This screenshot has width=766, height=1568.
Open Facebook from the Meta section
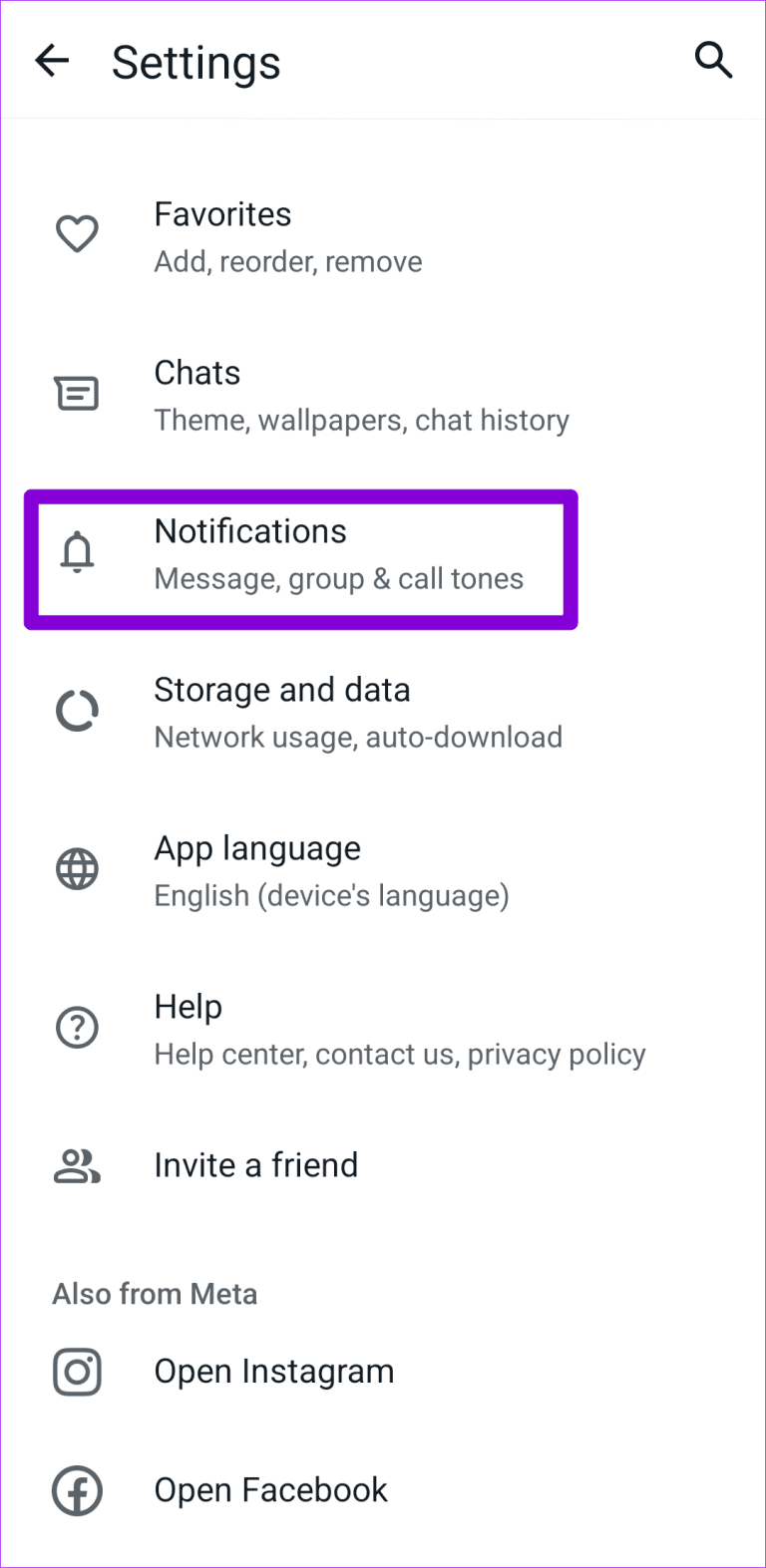270,1491
